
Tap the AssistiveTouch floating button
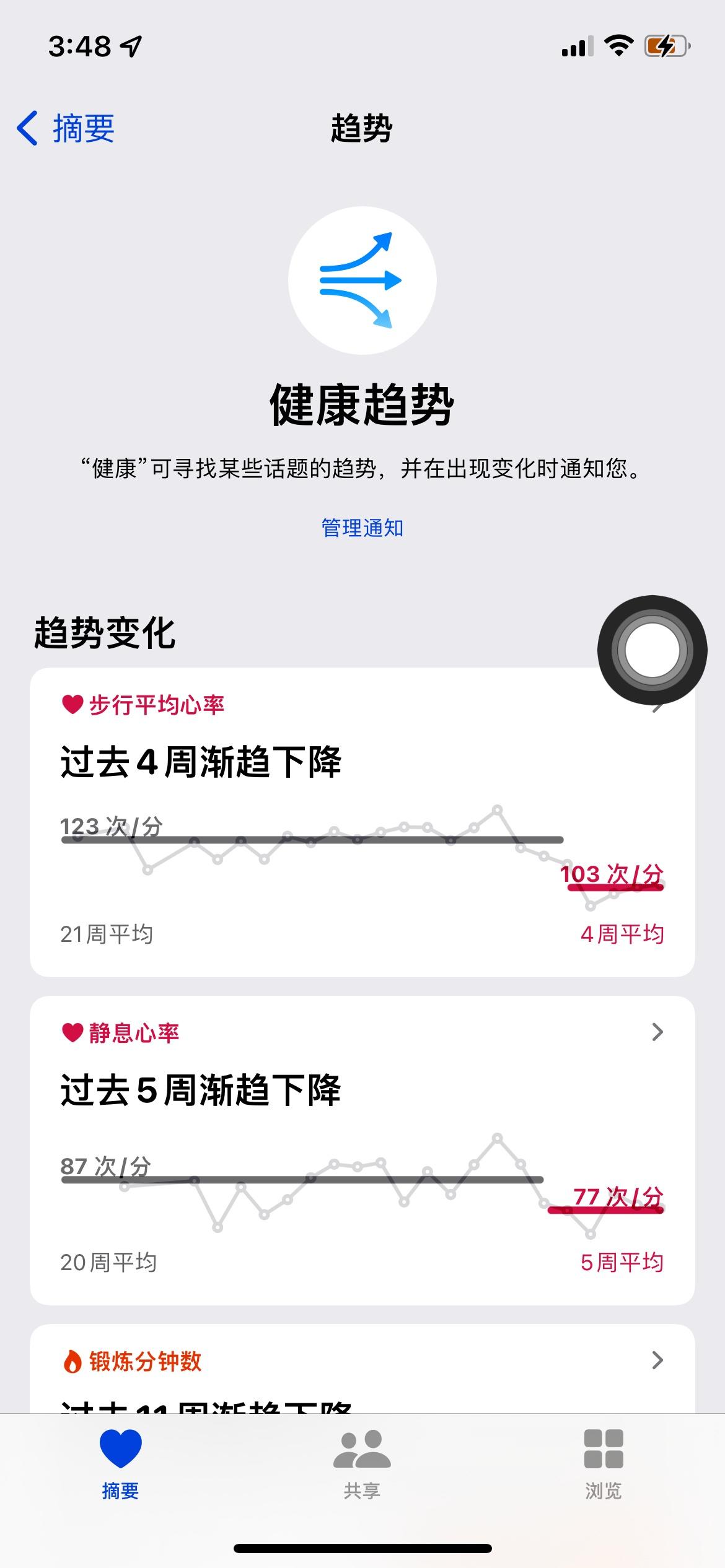click(652, 650)
